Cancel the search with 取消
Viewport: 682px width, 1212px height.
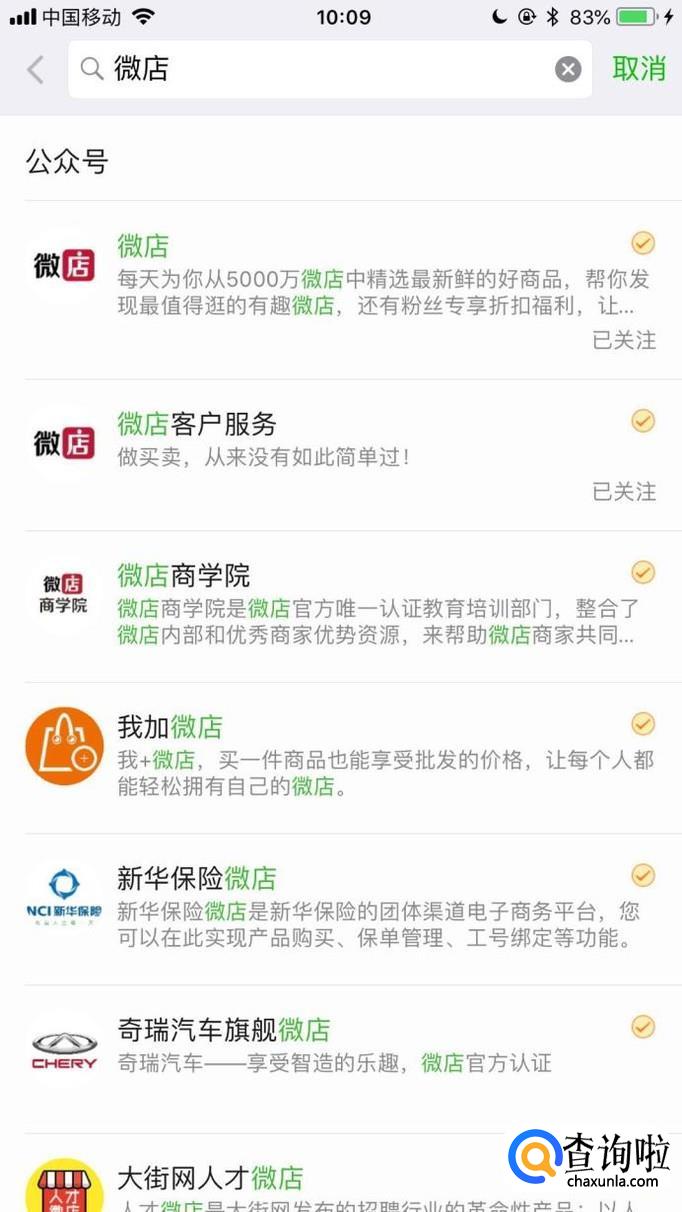coord(639,69)
